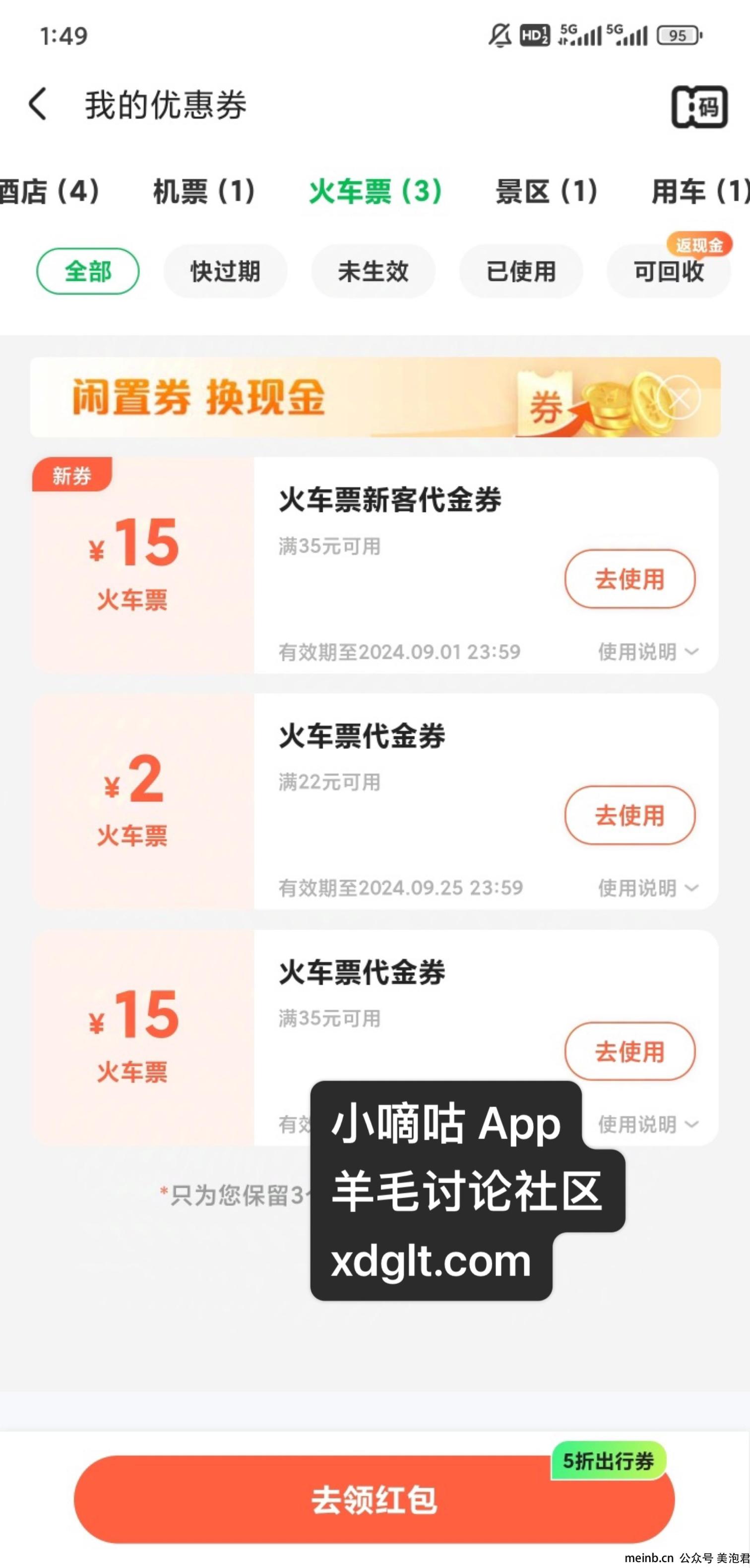Use the ¥2 火车票代金券 coupon
The image size is (750, 1568).
tap(629, 815)
